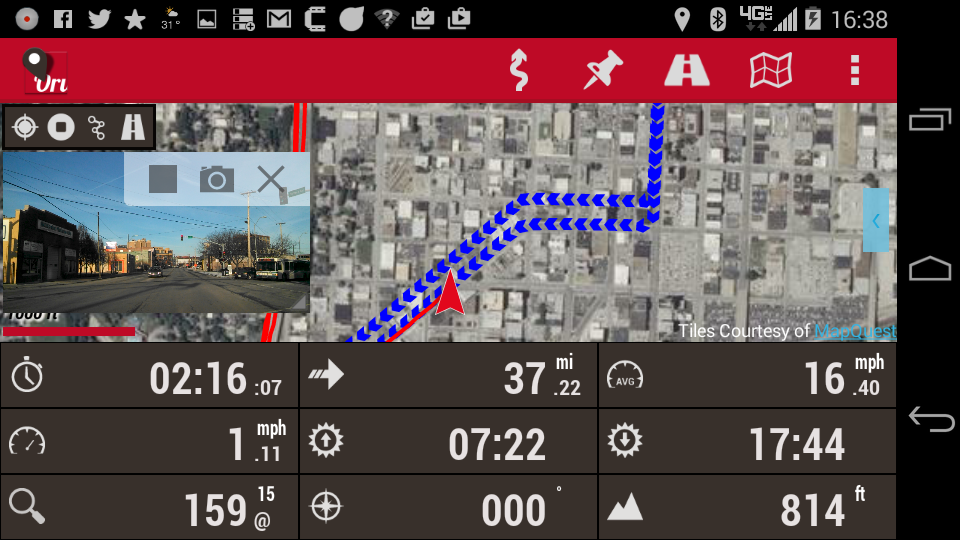This screenshot has width=960, height=540.
Task: Tap the OruxMaps app icon
Action: [x=45, y=71]
